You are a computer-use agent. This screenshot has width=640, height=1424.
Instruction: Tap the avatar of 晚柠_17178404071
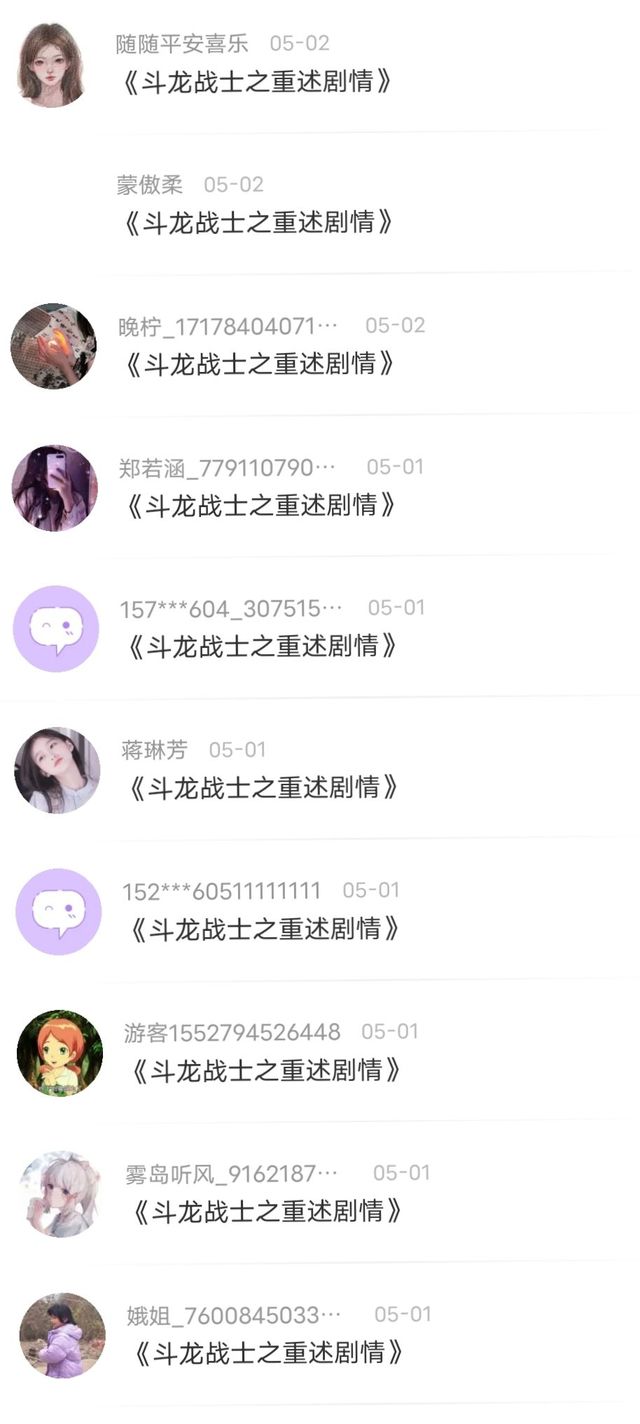53,346
